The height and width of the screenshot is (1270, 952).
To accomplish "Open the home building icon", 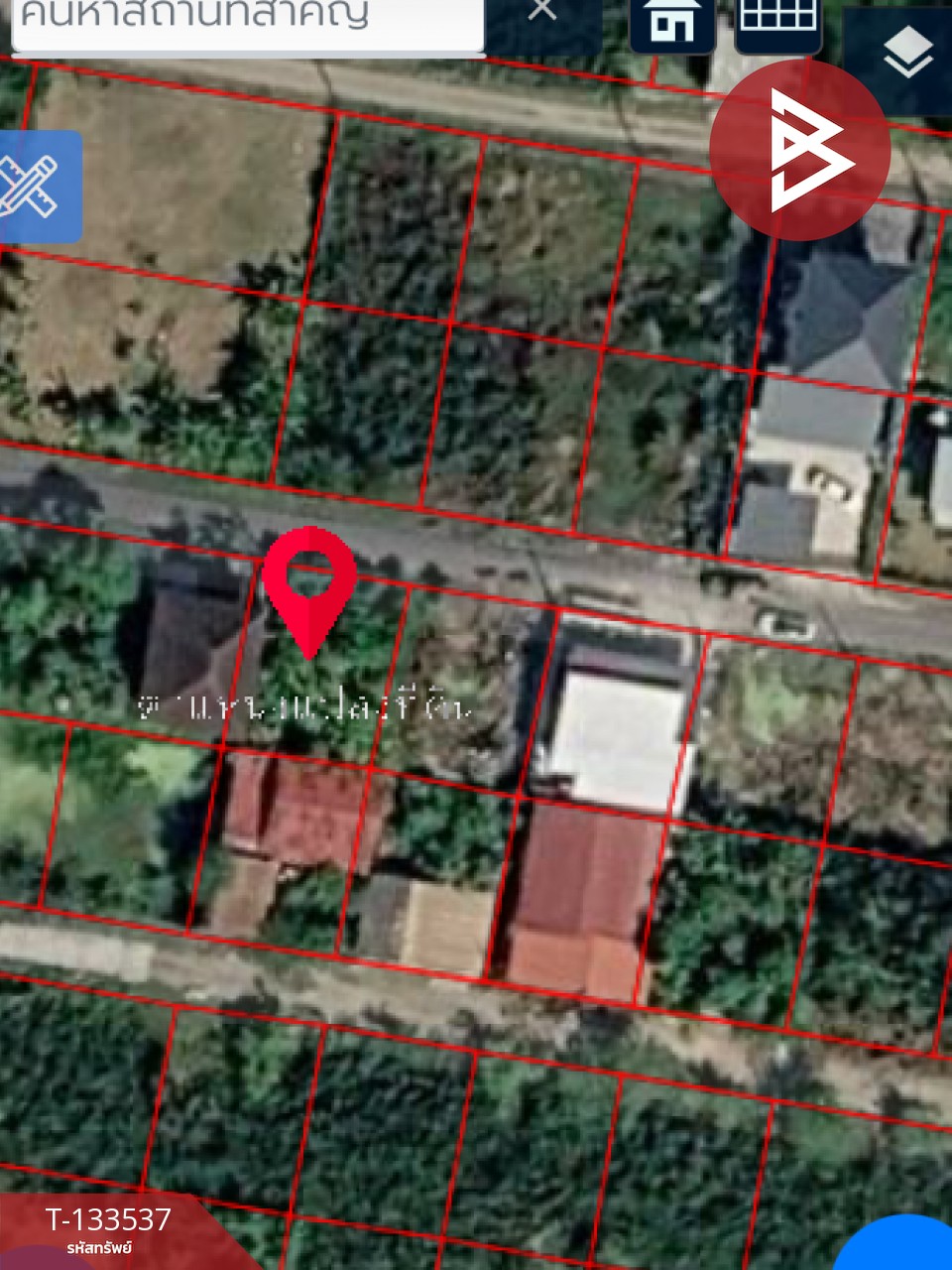I will (672, 22).
